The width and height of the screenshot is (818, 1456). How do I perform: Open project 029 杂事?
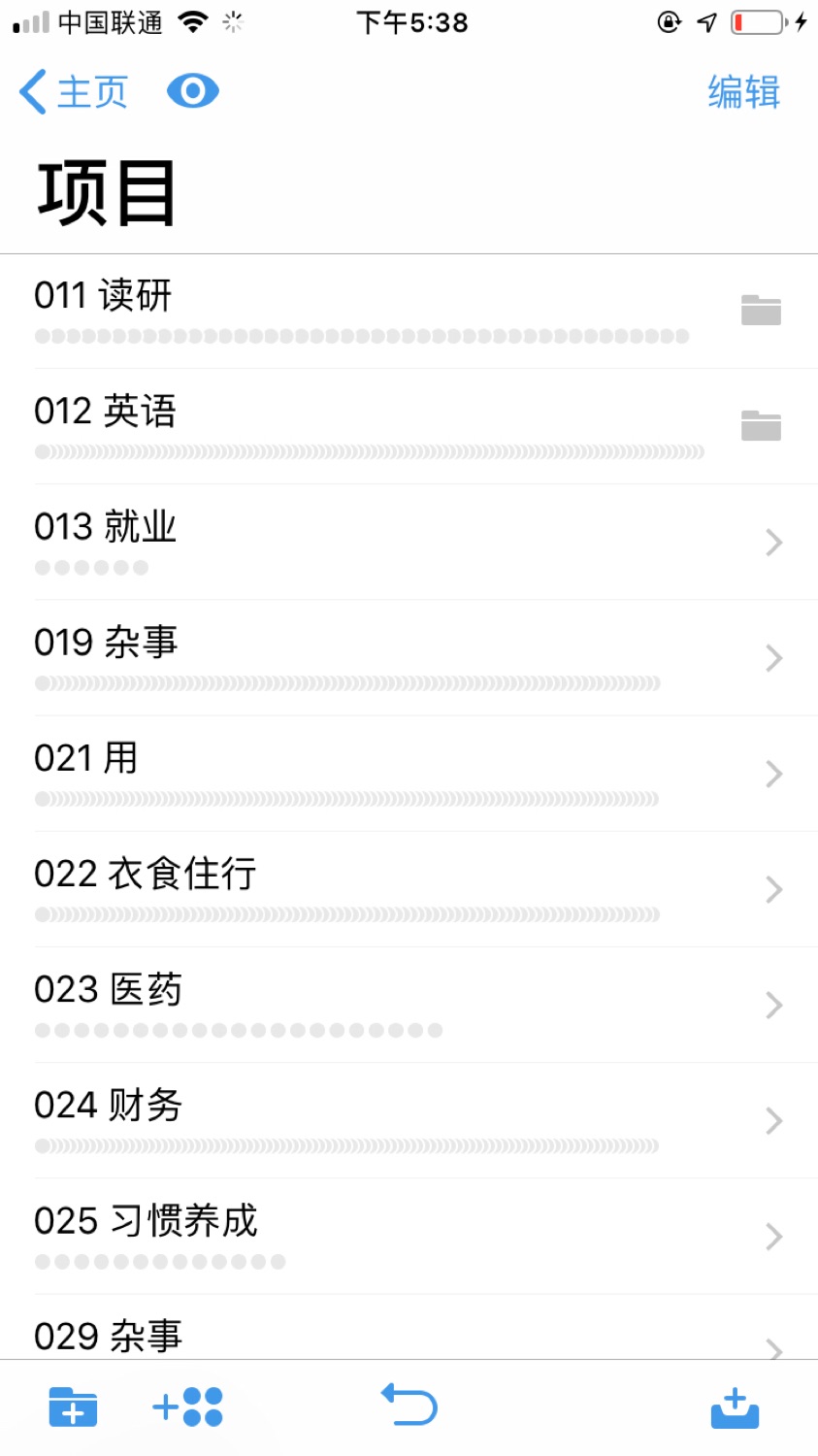pos(409,1327)
